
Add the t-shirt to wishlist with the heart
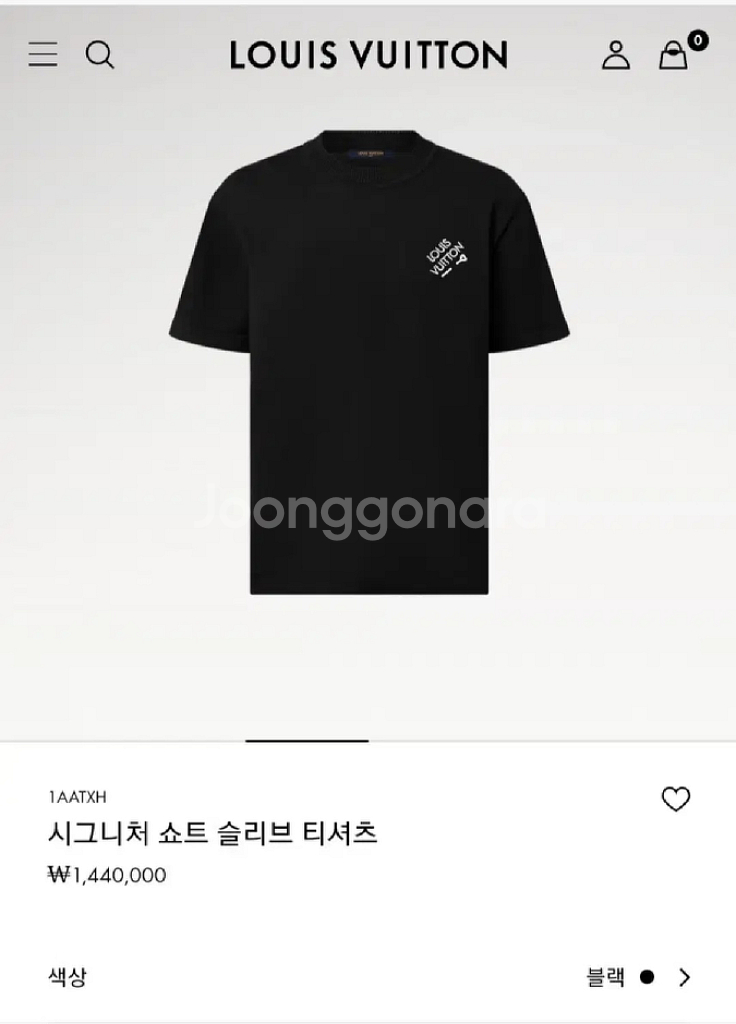[676, 799]
